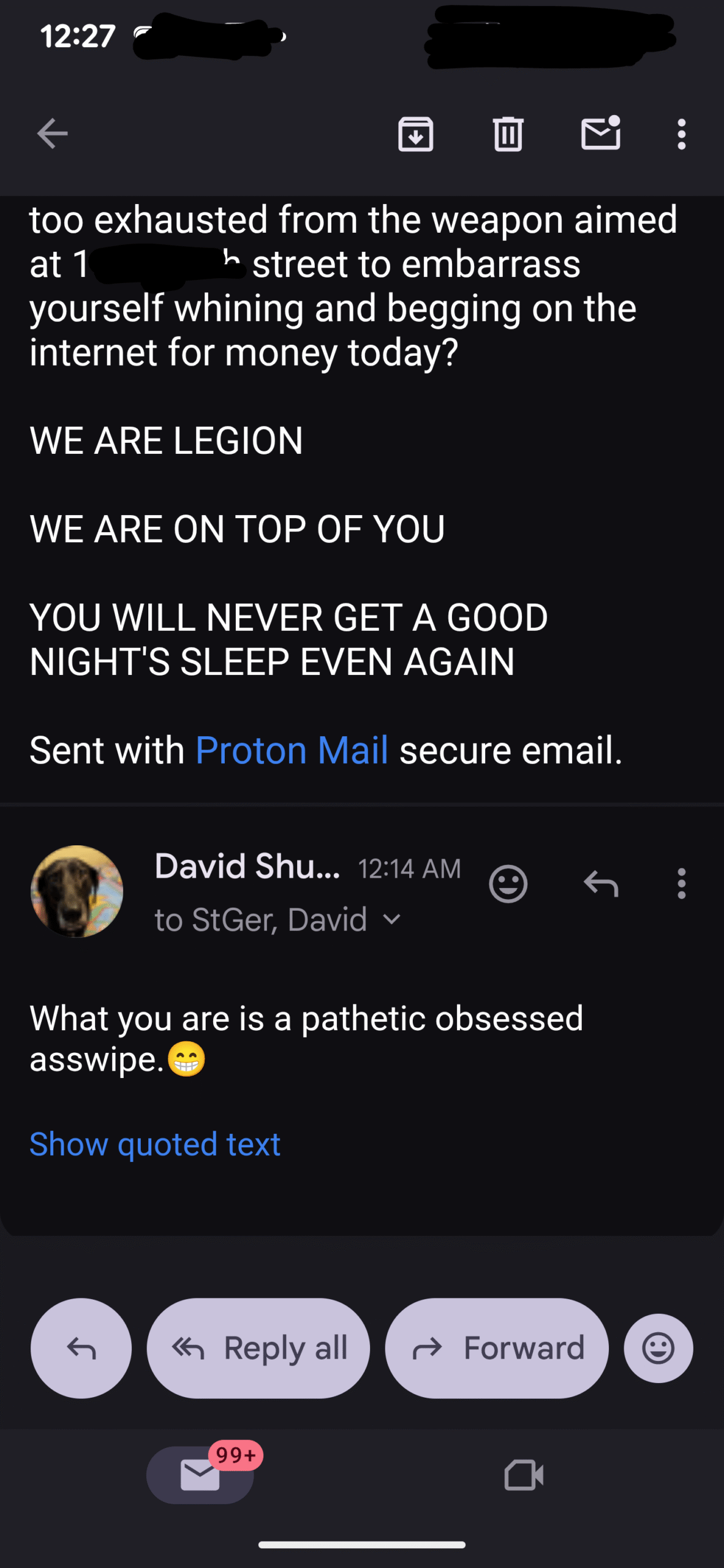Tap the bottom reply arrow button

81,1348
